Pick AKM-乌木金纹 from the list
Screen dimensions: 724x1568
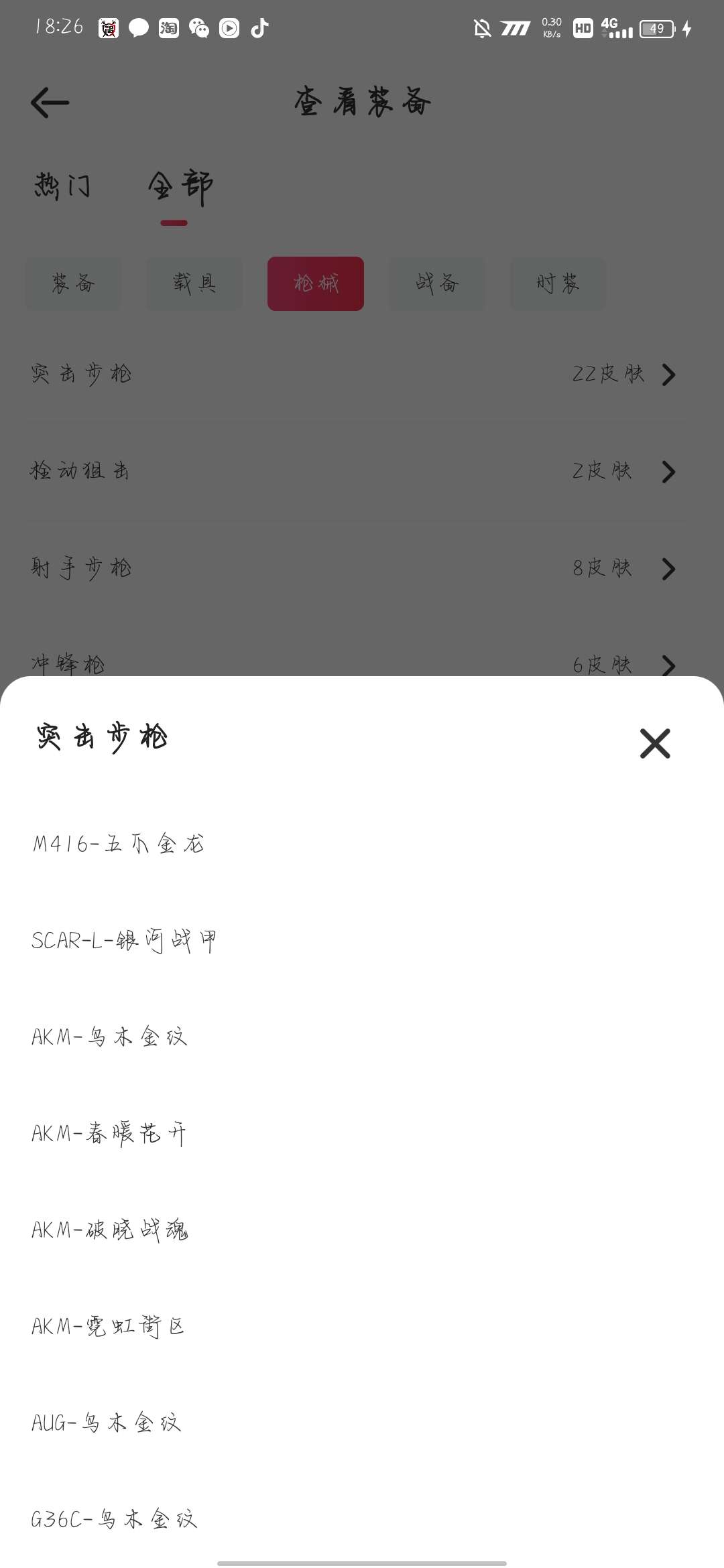(x=110, y=1037)
